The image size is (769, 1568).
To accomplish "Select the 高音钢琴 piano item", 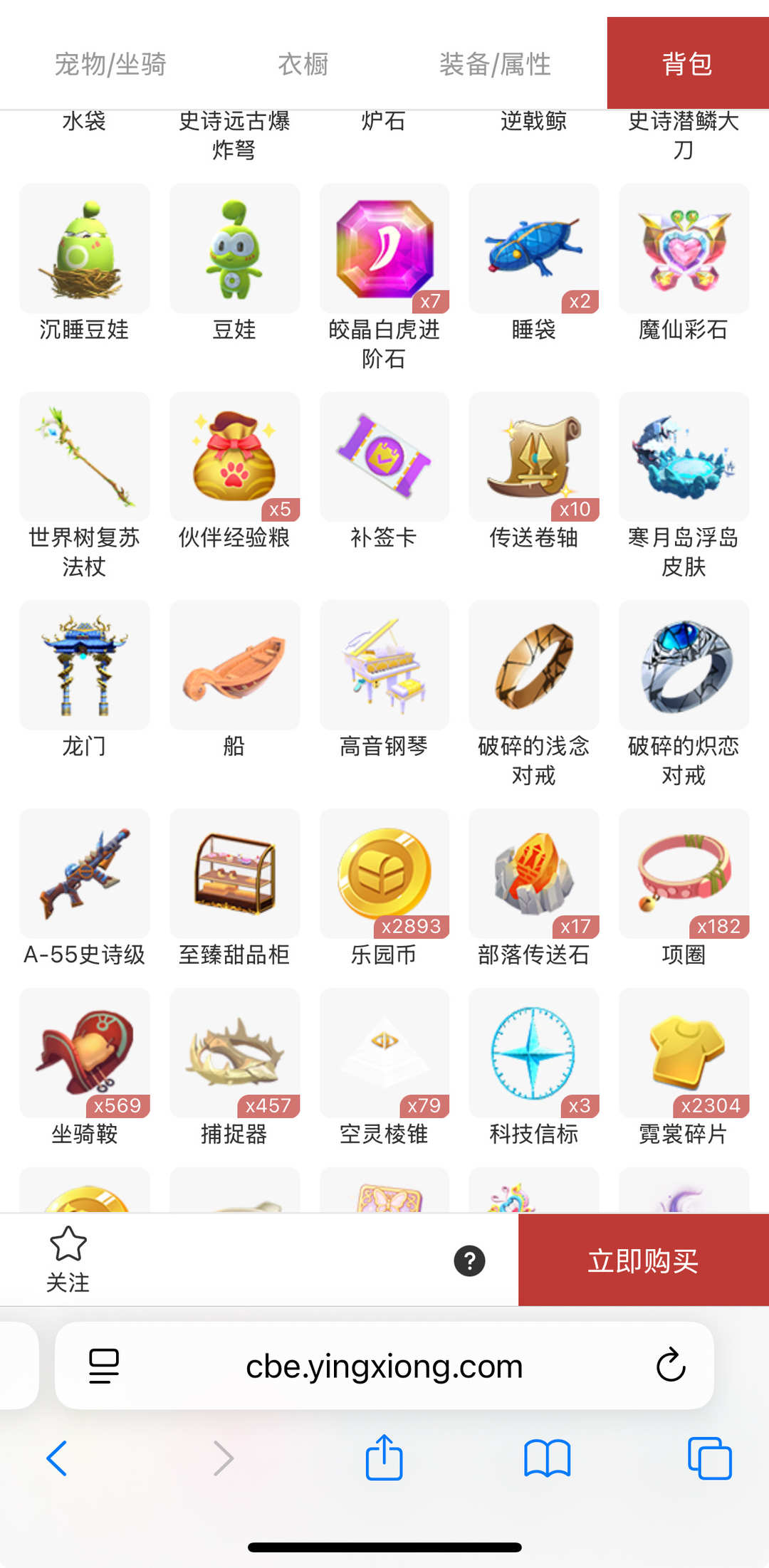I will 384,664.
